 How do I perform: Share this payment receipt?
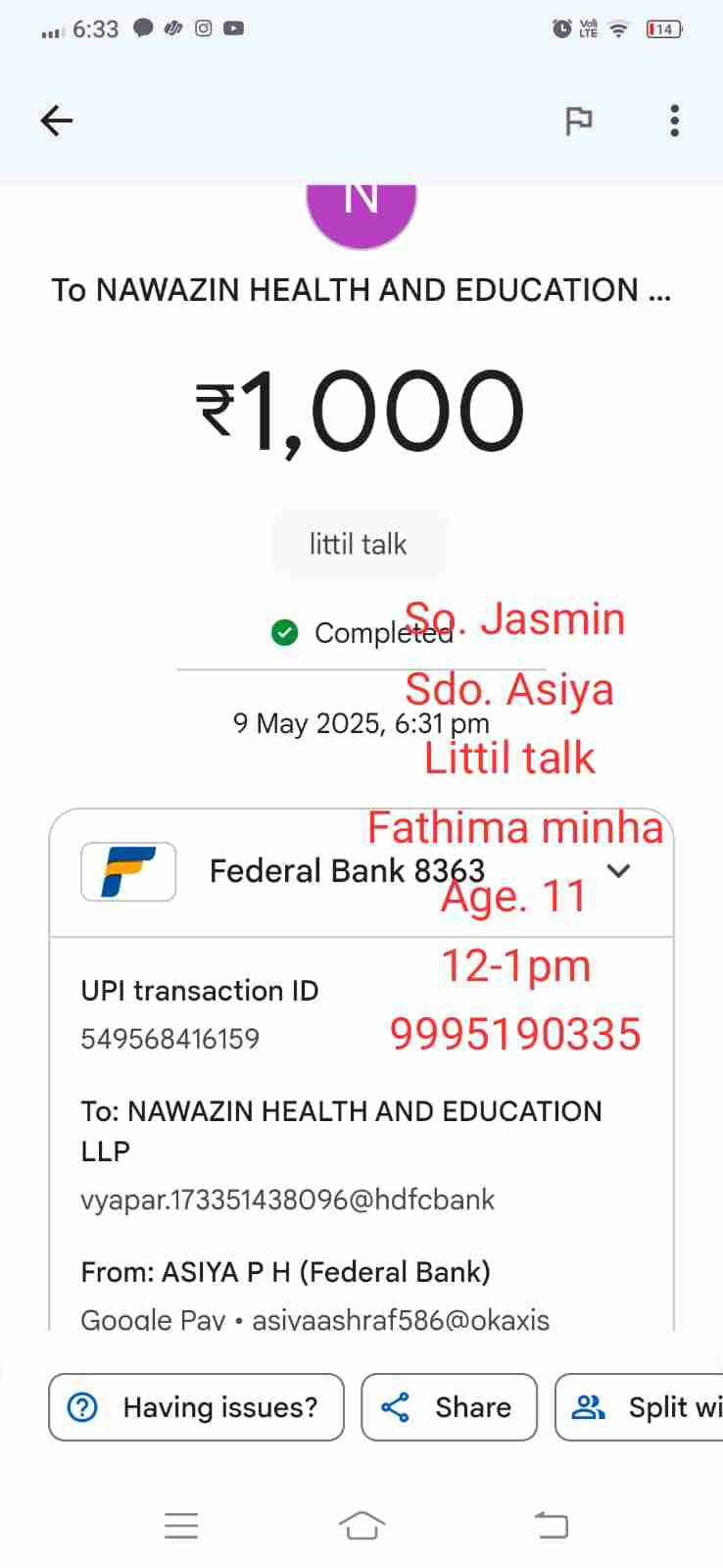click(449, 1407)
